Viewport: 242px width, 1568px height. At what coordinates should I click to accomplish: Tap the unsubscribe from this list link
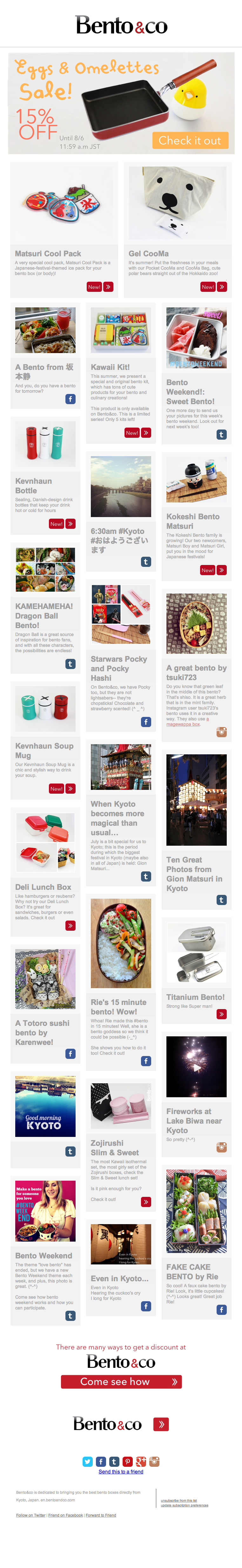[178, 1501]
